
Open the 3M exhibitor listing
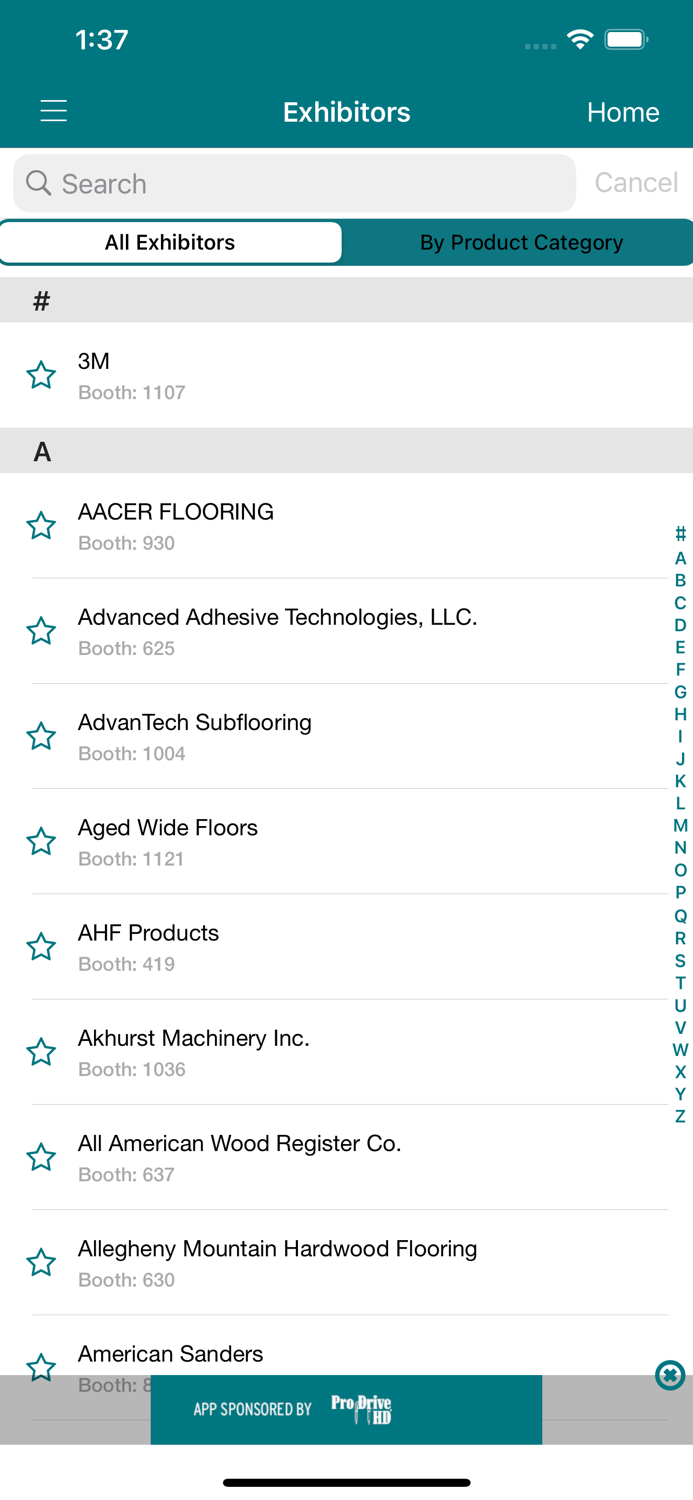point(300,375)
